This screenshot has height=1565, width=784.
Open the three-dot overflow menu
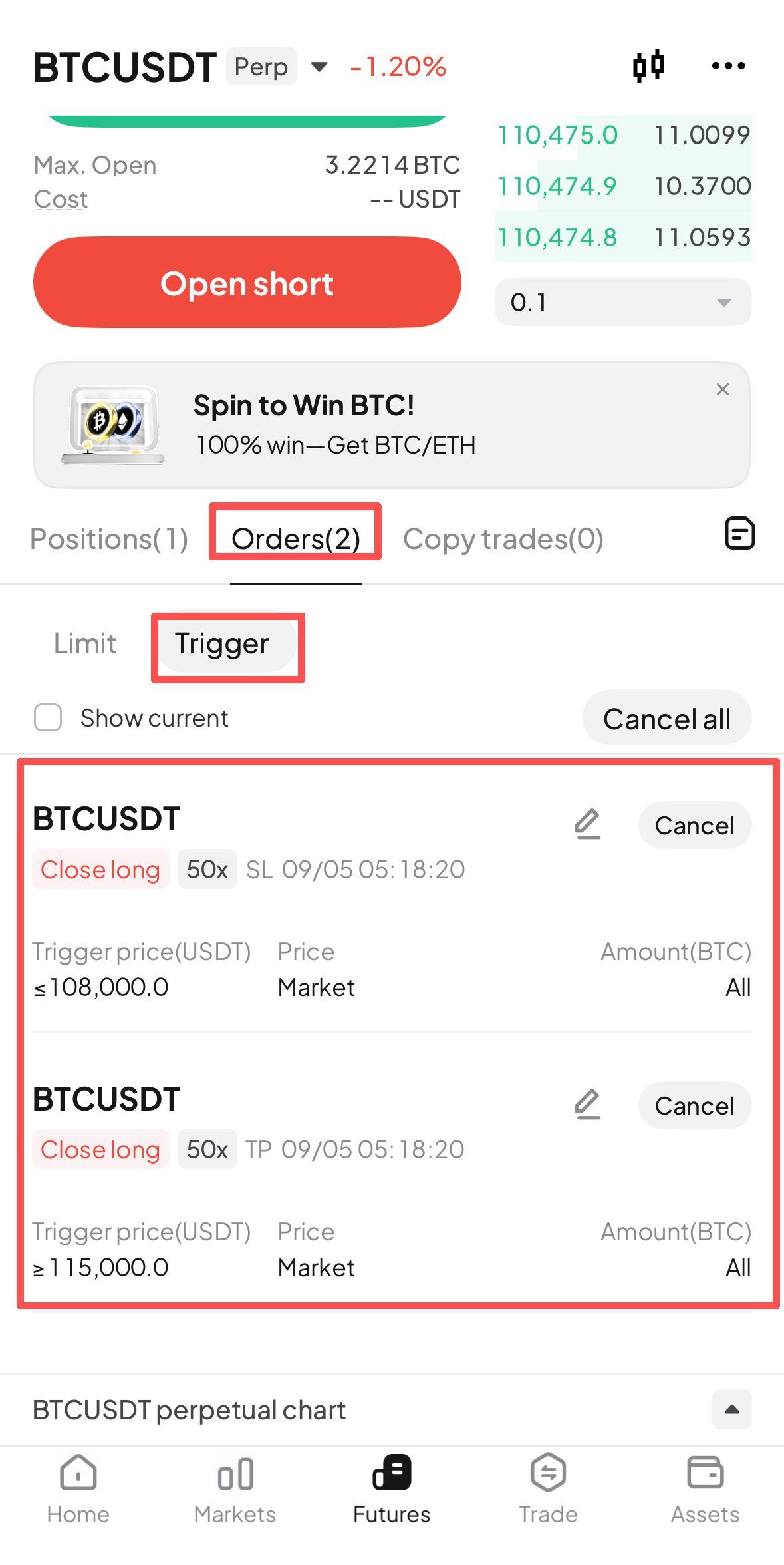pyautogui.click(x=728, y=66)
